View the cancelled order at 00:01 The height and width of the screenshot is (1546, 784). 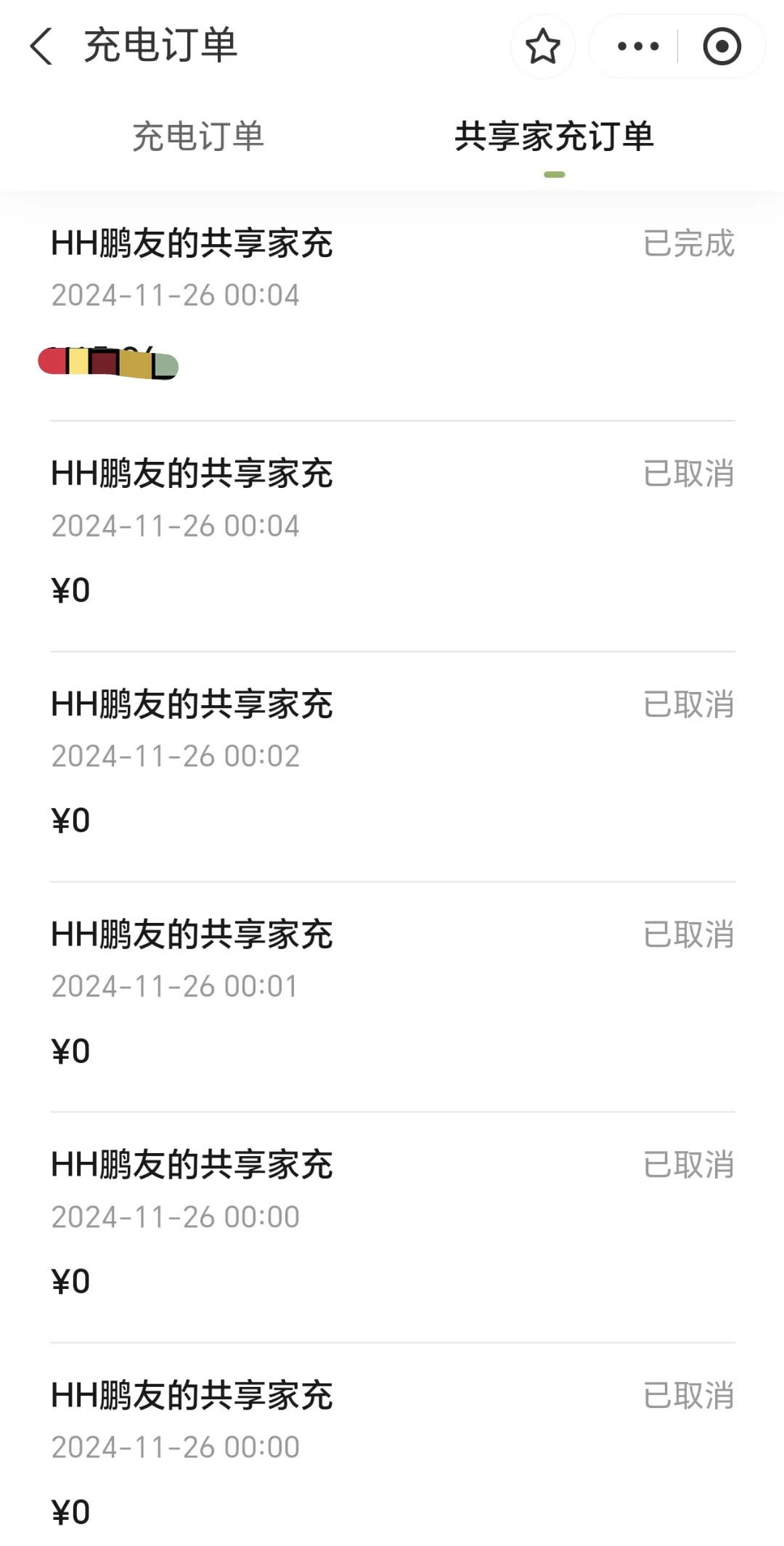393,996
